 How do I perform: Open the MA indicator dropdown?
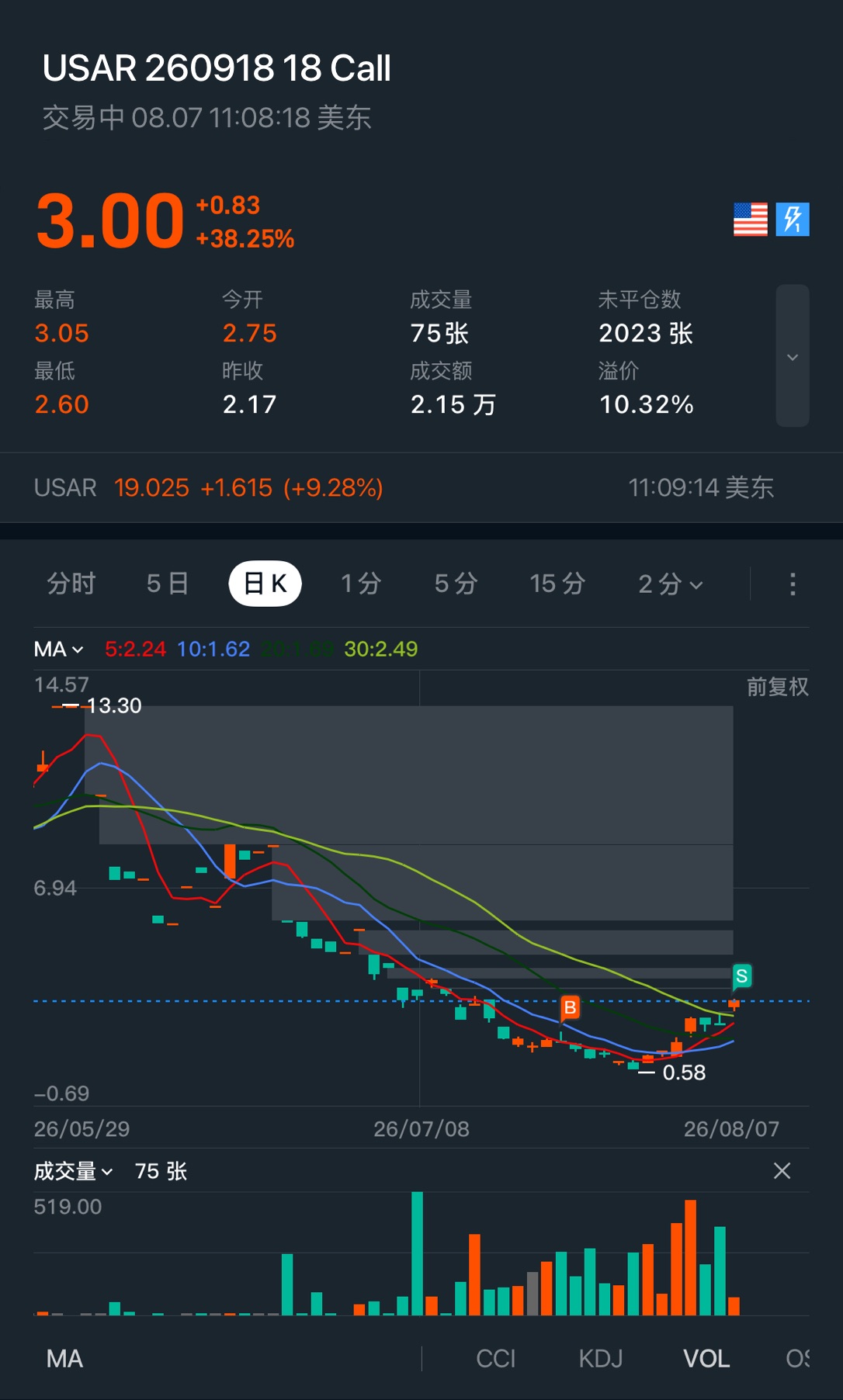(x=59, y=649)
